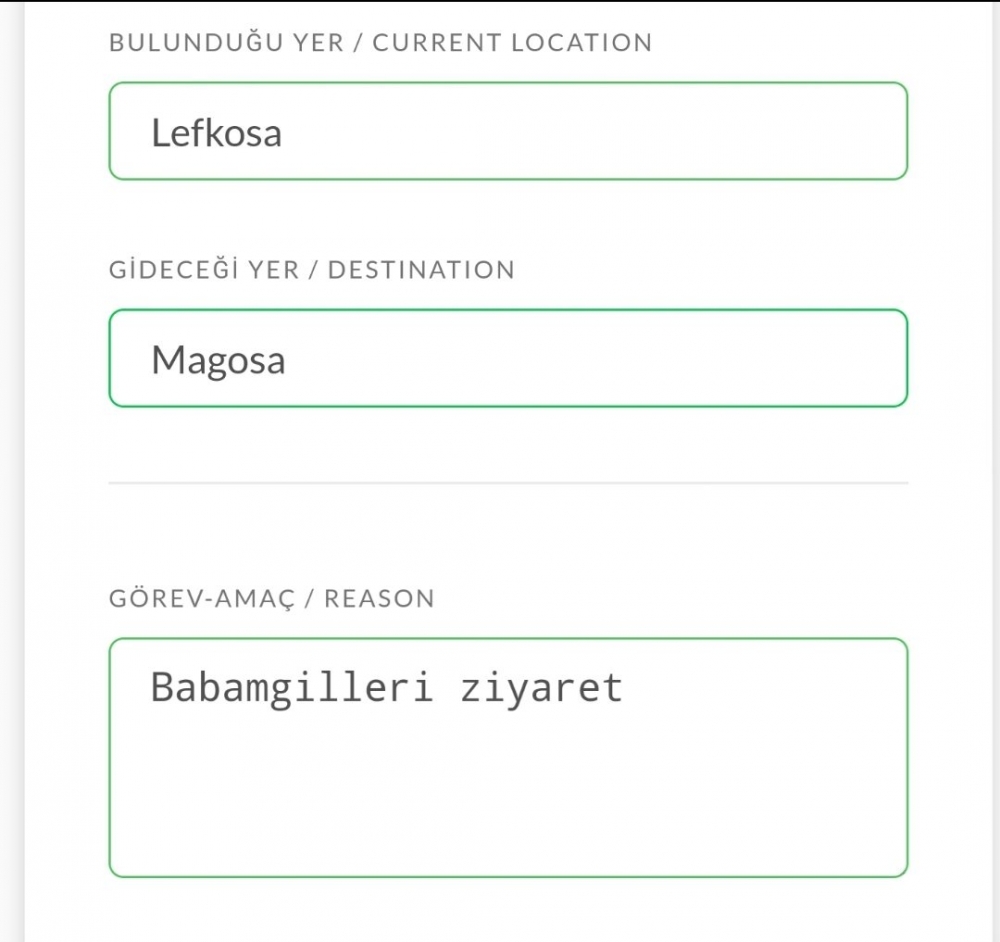This screenshot has height=942, width=1000.
Task: Tap the Destination field showing Magosa
Action: [508, 359]
